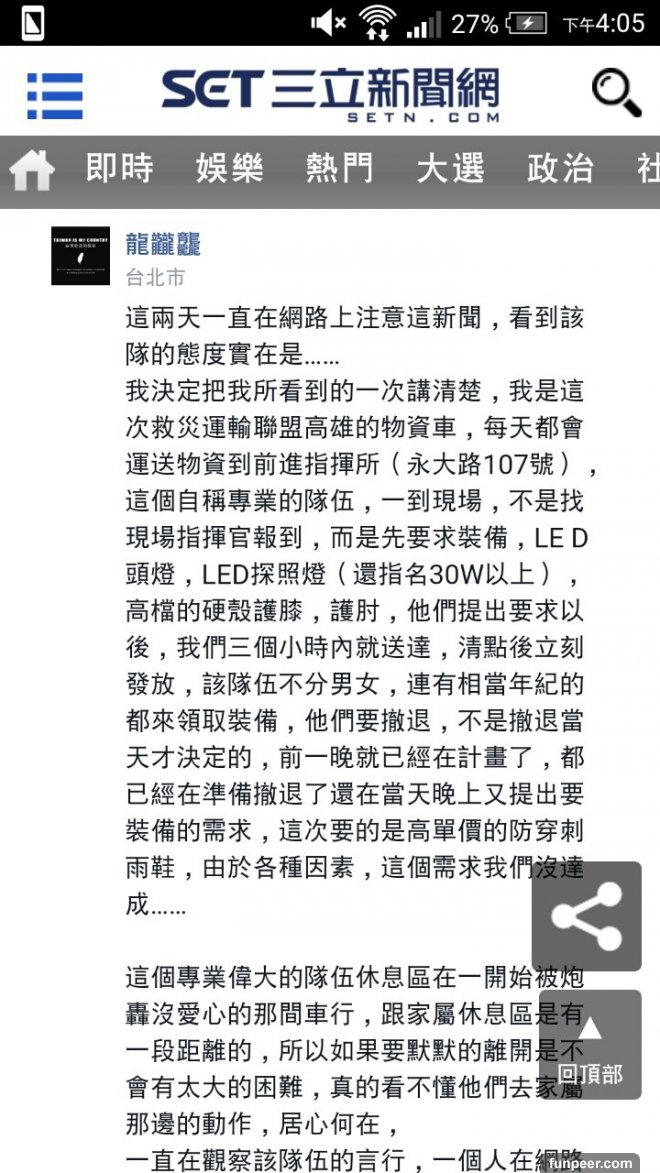This screenshot has width=660, height=1173.
Task: View the 政治 category
Action: pyautogui.click(x=560, y=169)
